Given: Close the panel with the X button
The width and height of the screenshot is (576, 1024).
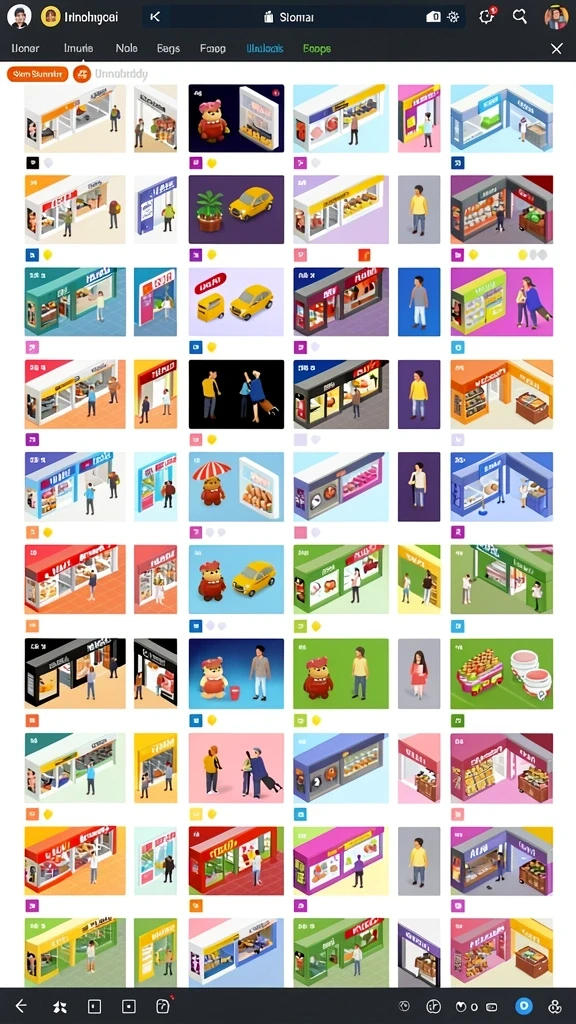Looking at the screenshot, I should (x=556, y=48).
